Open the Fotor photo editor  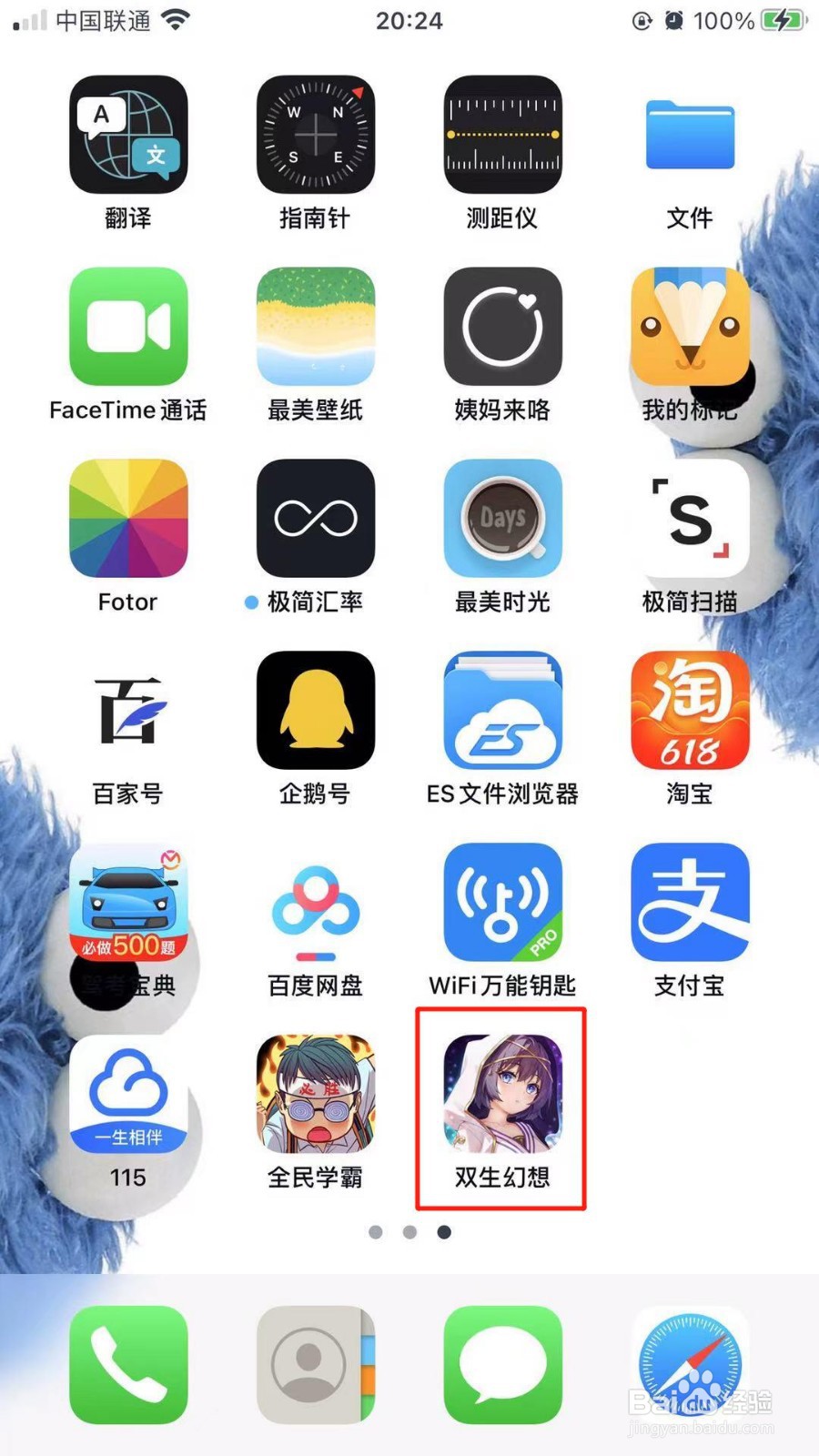(127, 519)
